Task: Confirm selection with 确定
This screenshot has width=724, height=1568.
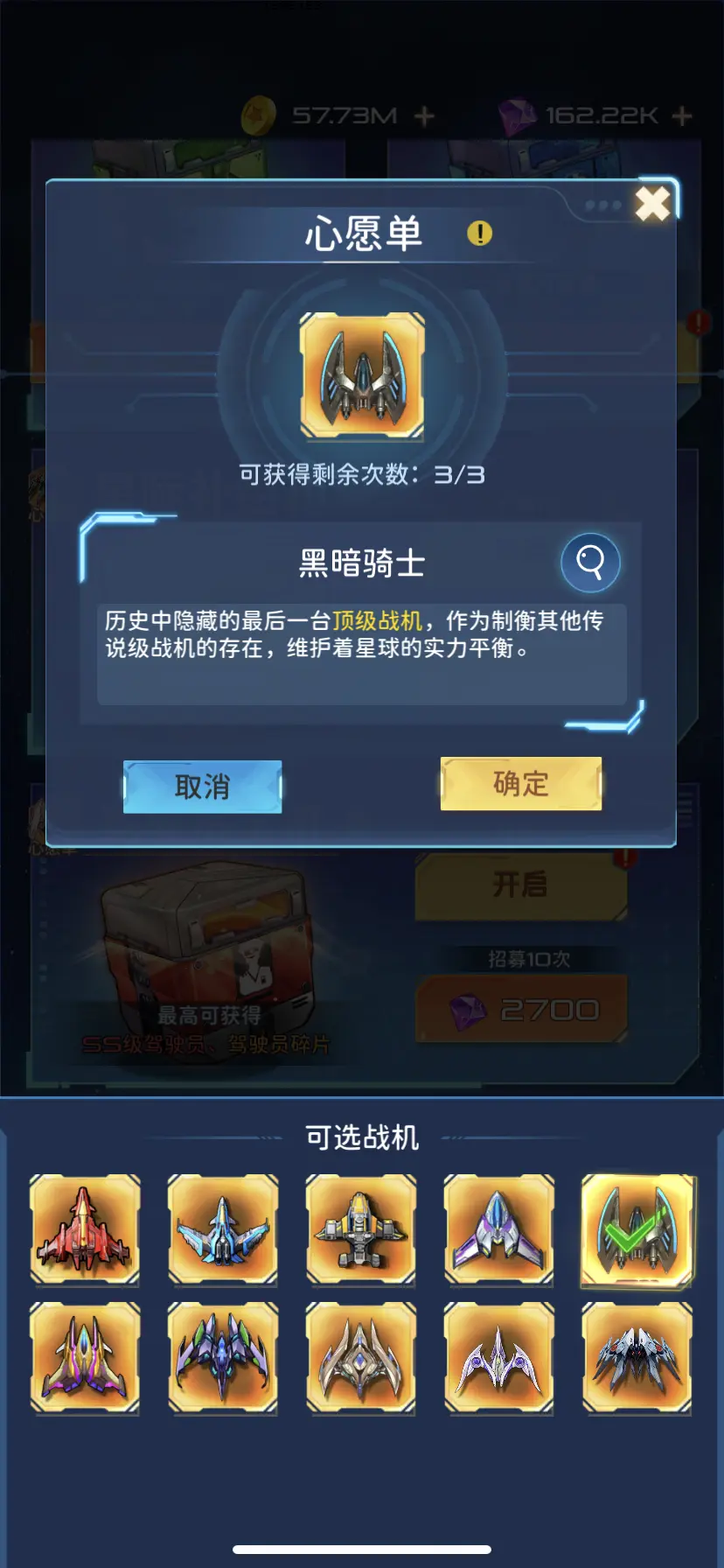Action: 520,784
